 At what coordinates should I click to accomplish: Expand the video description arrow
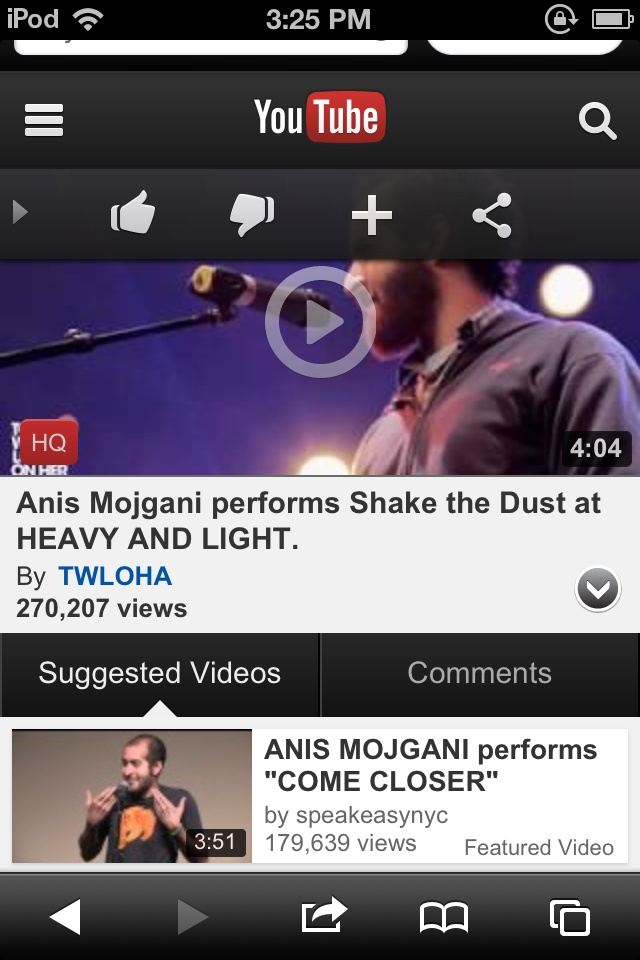point(597,590)
